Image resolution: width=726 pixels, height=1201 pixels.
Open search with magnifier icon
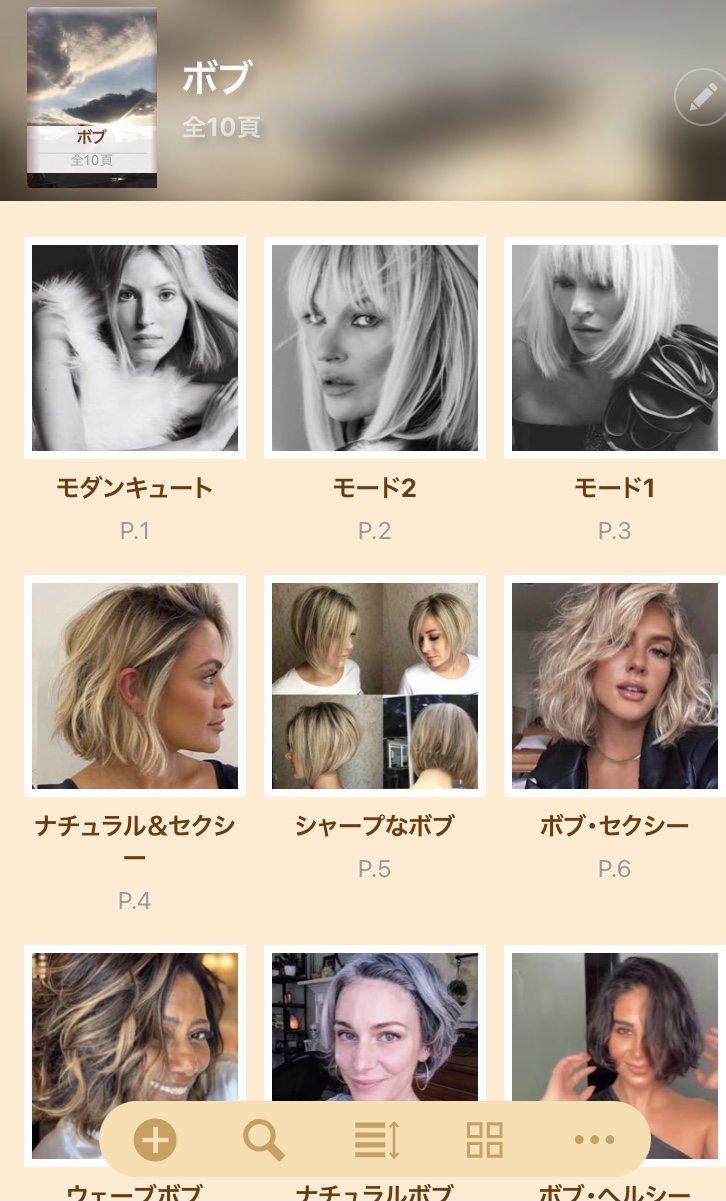[x=264, y=1139]
